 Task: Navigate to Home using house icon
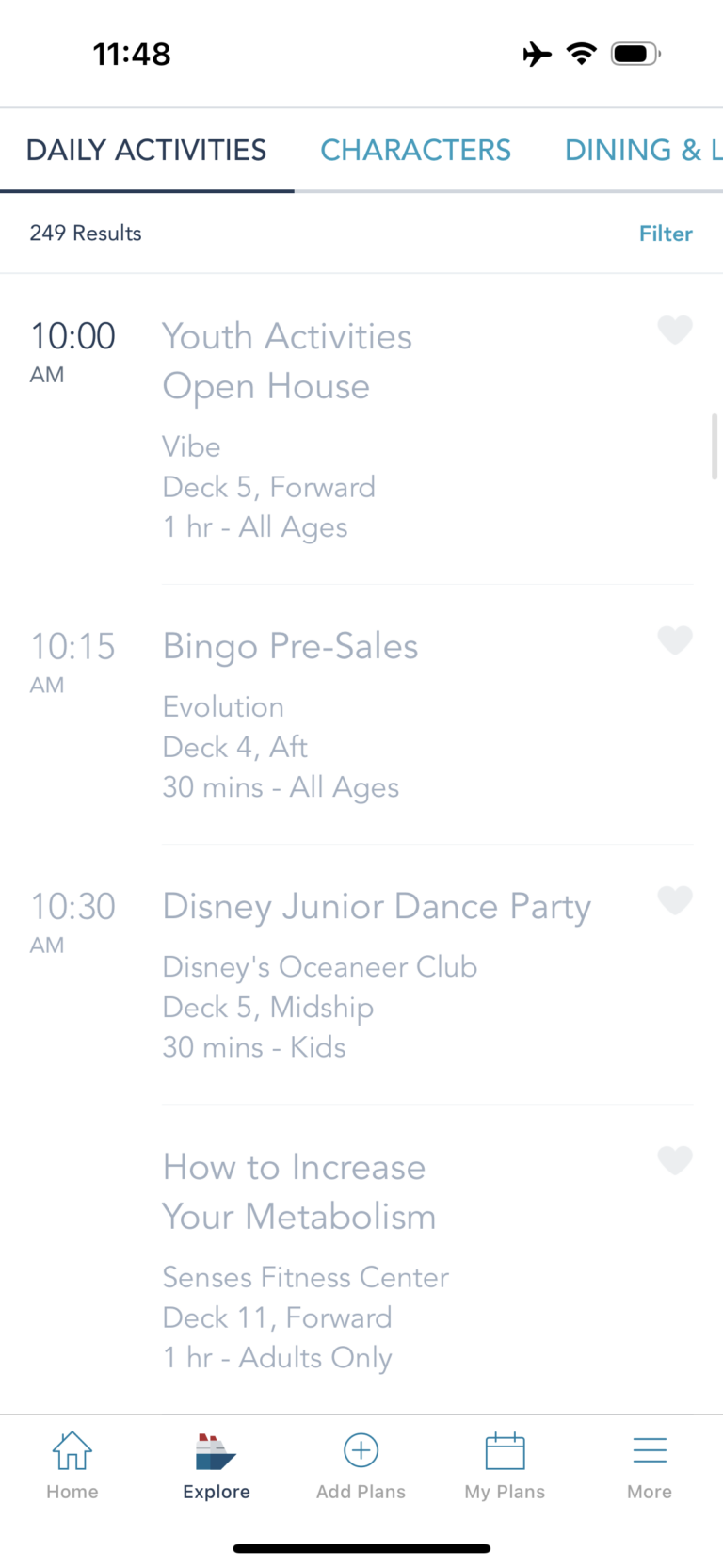click(72, 1463)
